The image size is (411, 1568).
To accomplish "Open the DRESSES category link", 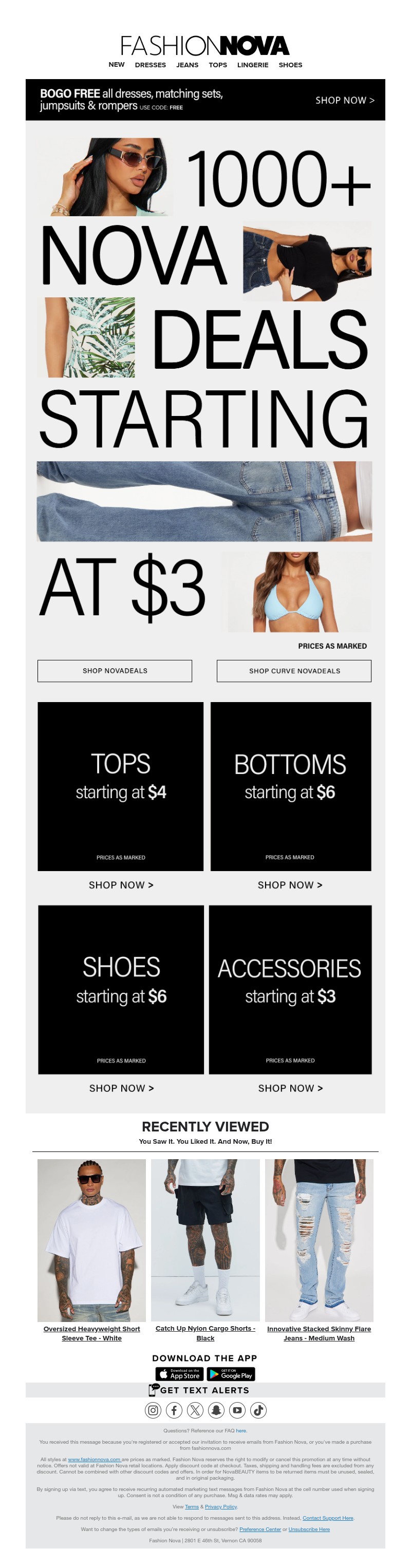I will tap(151, 65).
